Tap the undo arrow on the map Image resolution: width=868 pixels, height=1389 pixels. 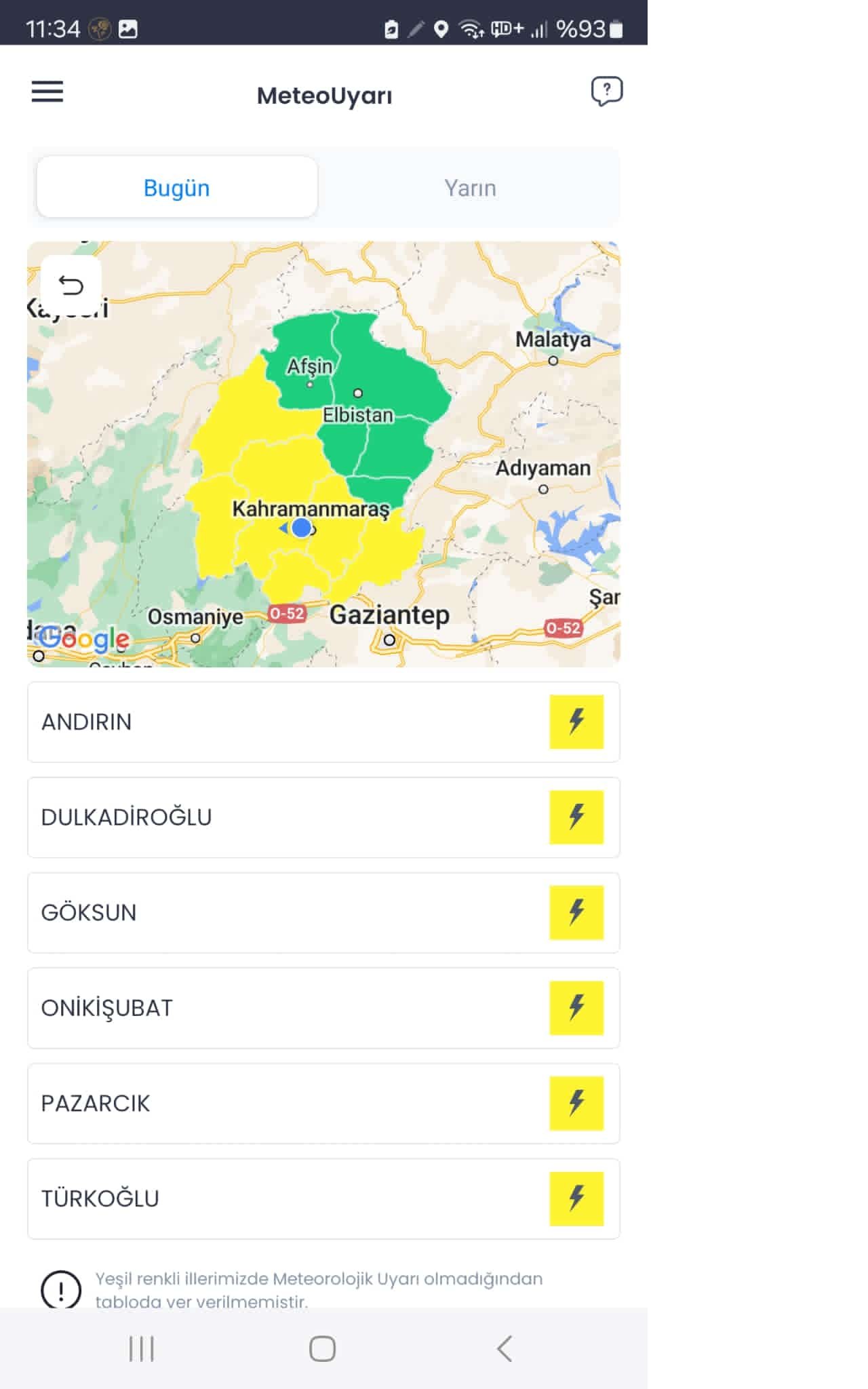[x=73, y=284]
